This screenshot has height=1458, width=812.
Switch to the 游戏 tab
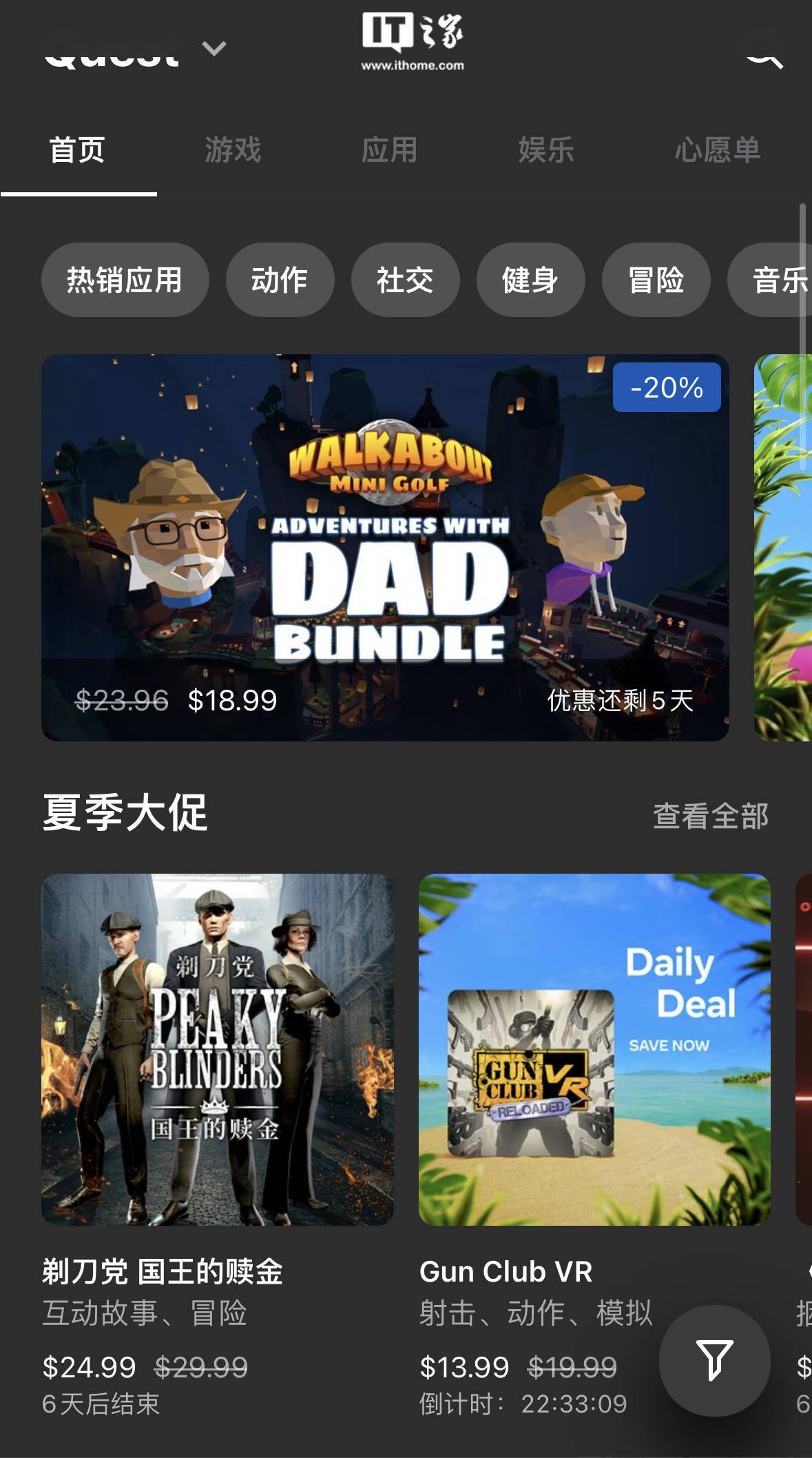point(233,150)
